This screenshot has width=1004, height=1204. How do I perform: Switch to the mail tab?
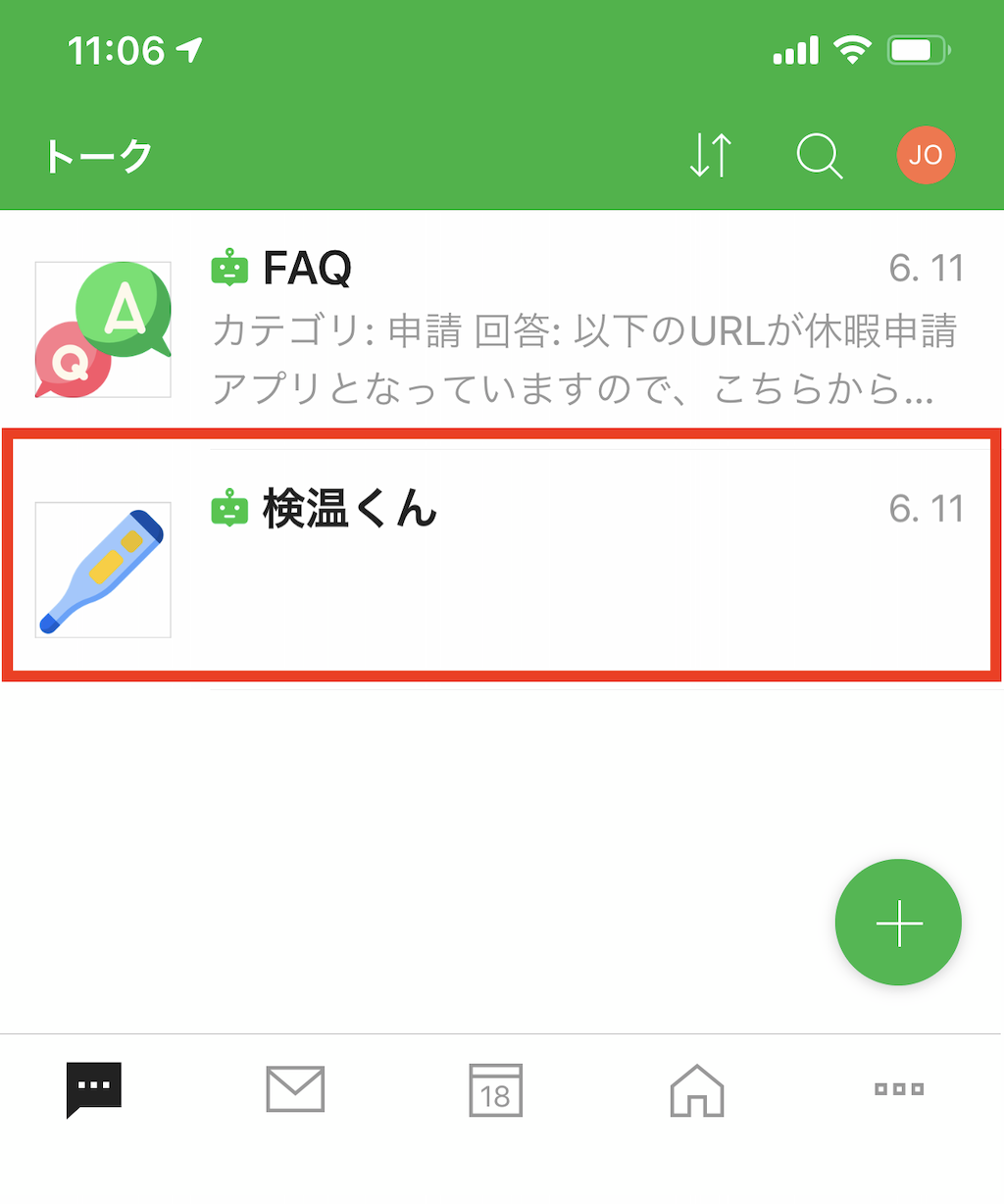coord(295,1088)
